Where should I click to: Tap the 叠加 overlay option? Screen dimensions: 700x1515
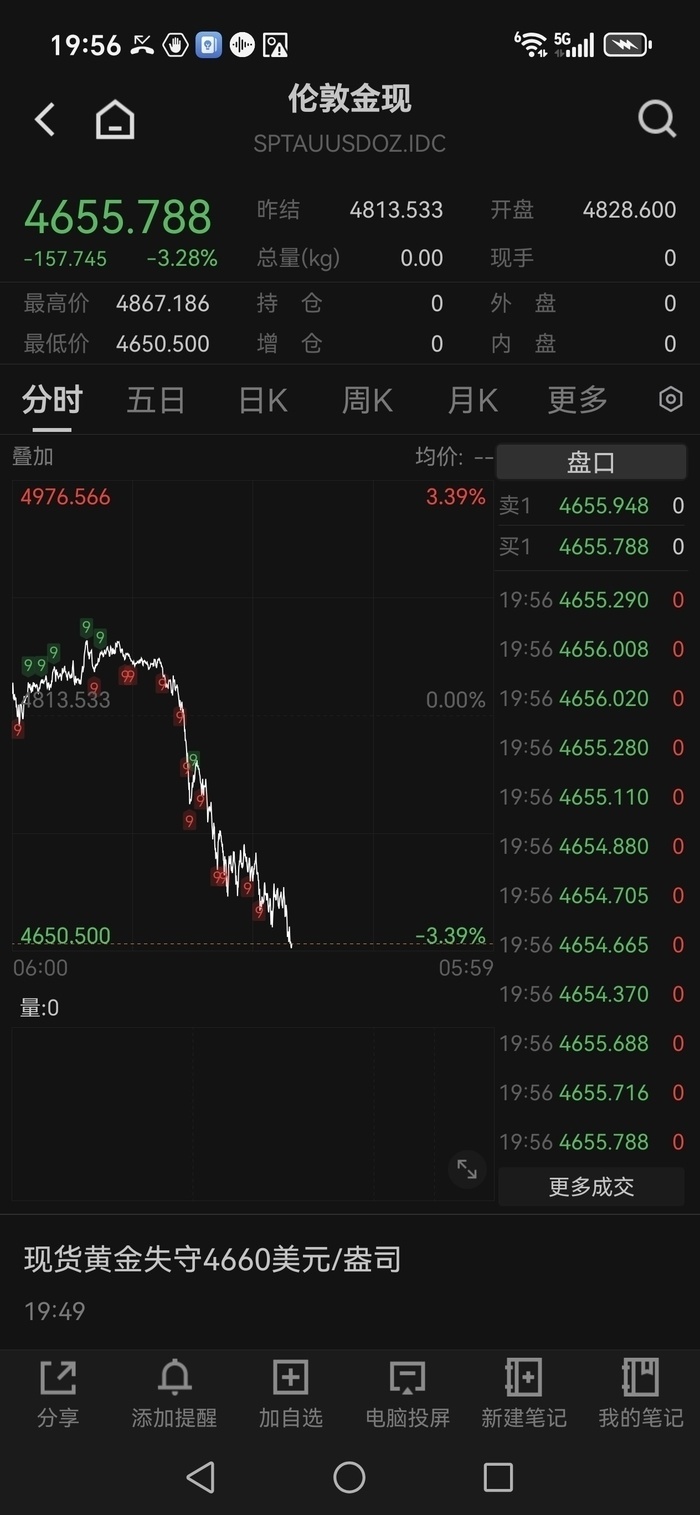coord(33,457)
